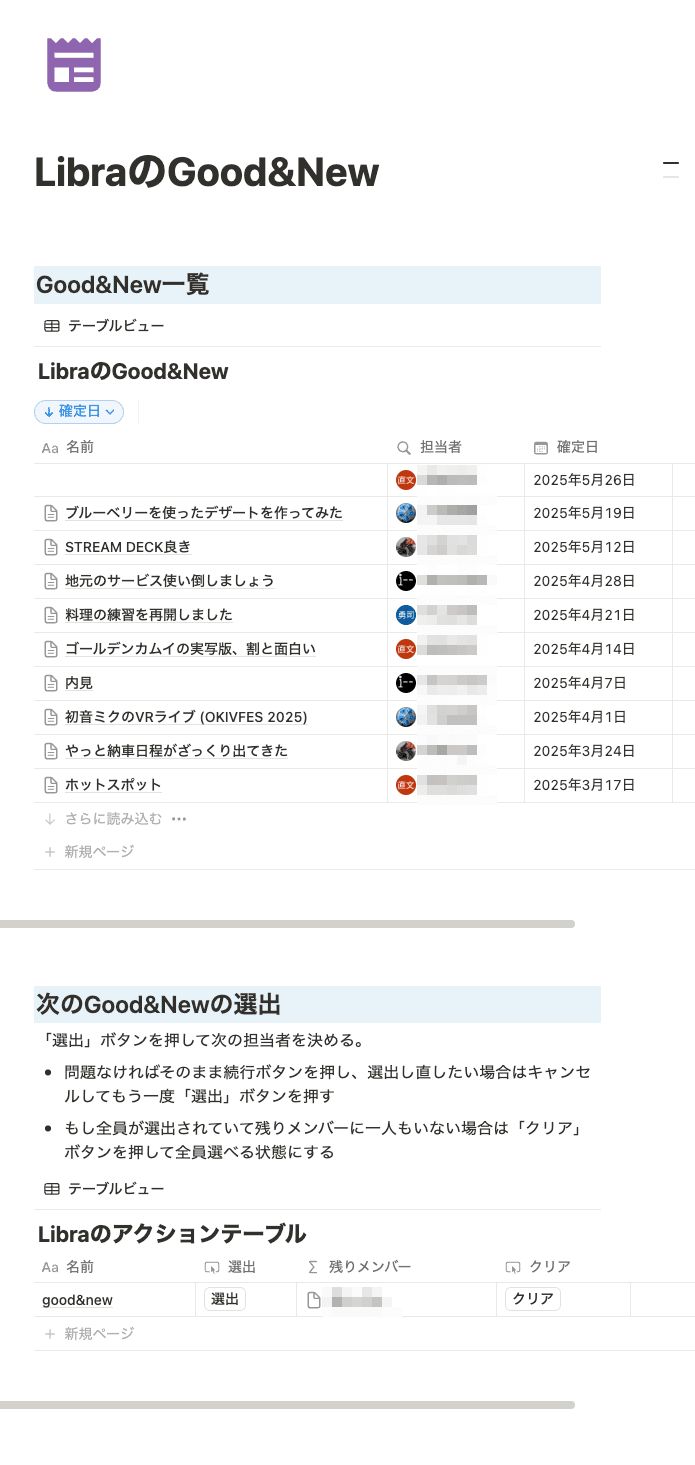Open ゴールデンカムイの実写版、割と面白い page
695x1465 pixels.
point(190,649)
